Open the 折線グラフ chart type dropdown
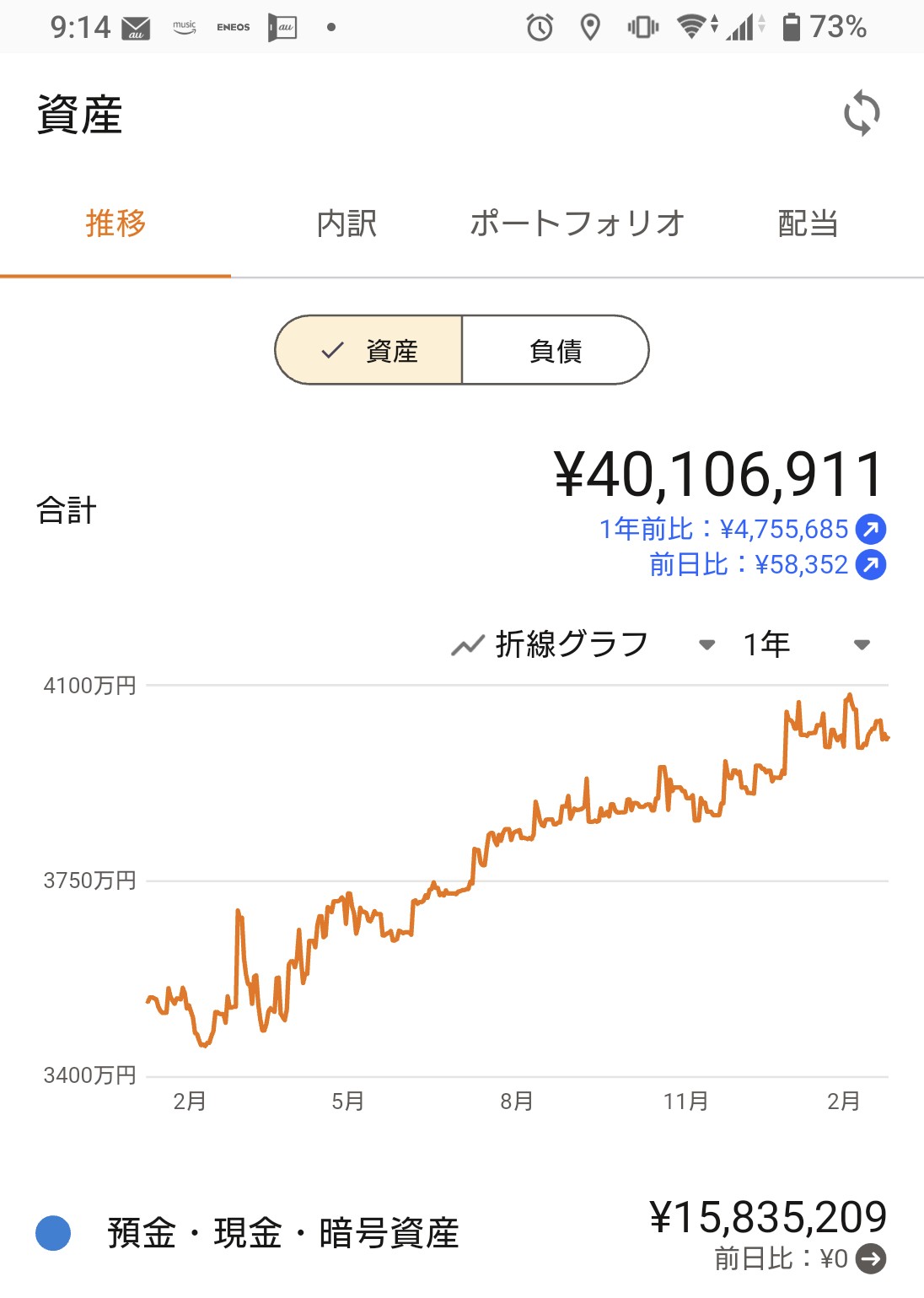 (583, 644)
